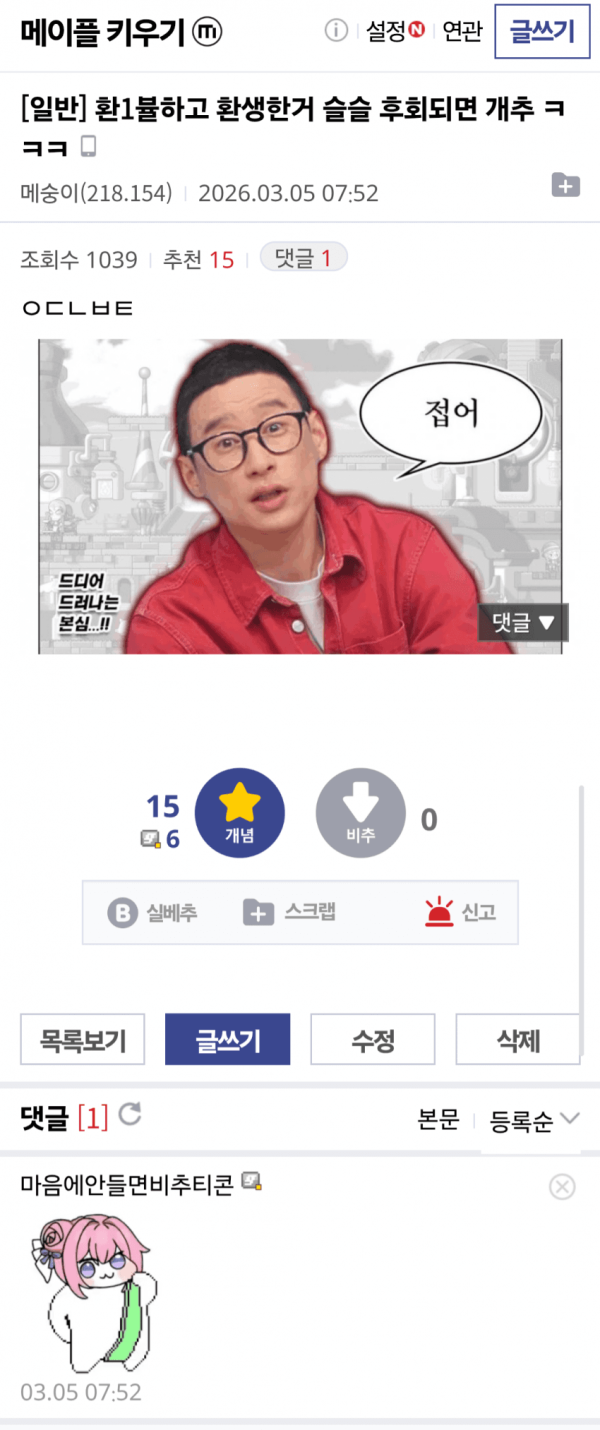The width and height of the screenshot is (600, 1430).
Task: Jump to comments via 댓글 1 chip
Action: (303, 259)
